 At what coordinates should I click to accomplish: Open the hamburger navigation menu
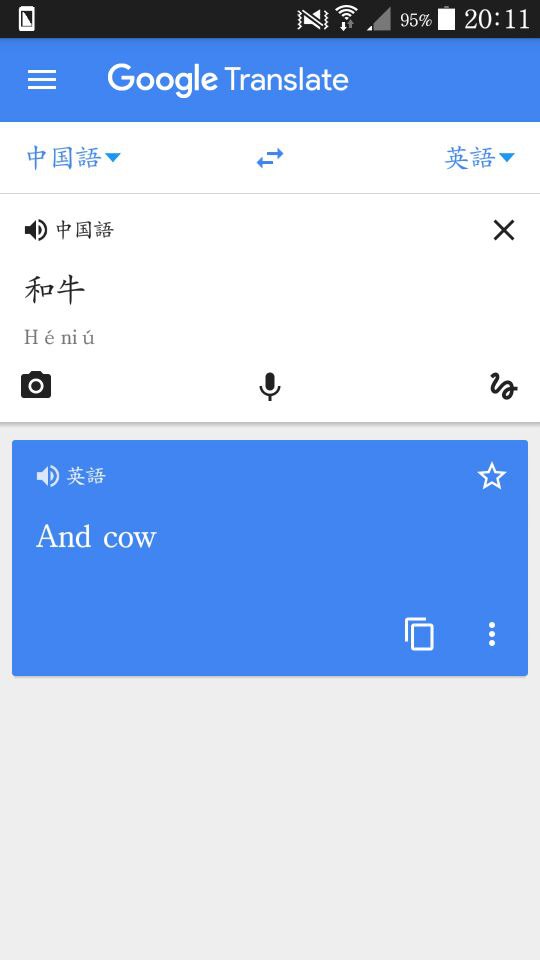pyautogui.click(x=42, y=80)
